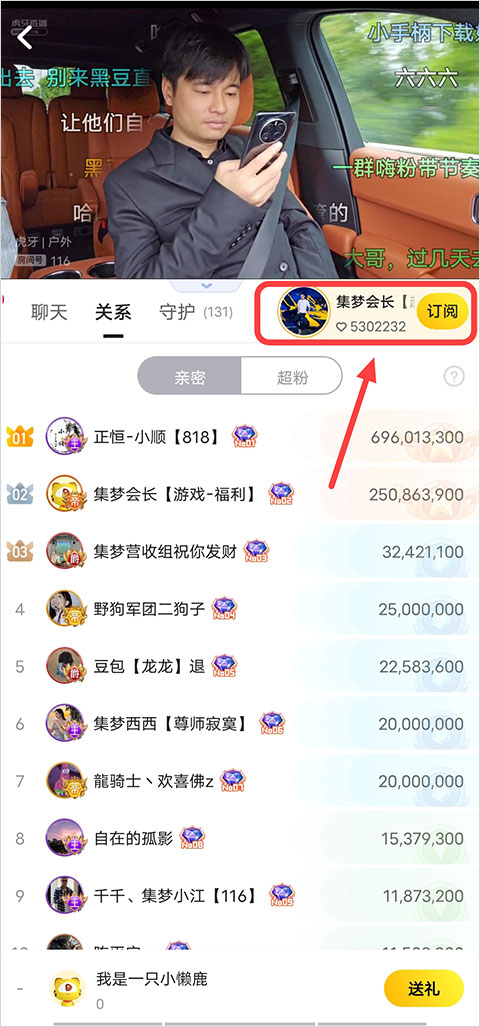Open 集梦营收组祝你发财 ranking entry
The height and width of the screenshot is (1027, 480).
(240, 551)
